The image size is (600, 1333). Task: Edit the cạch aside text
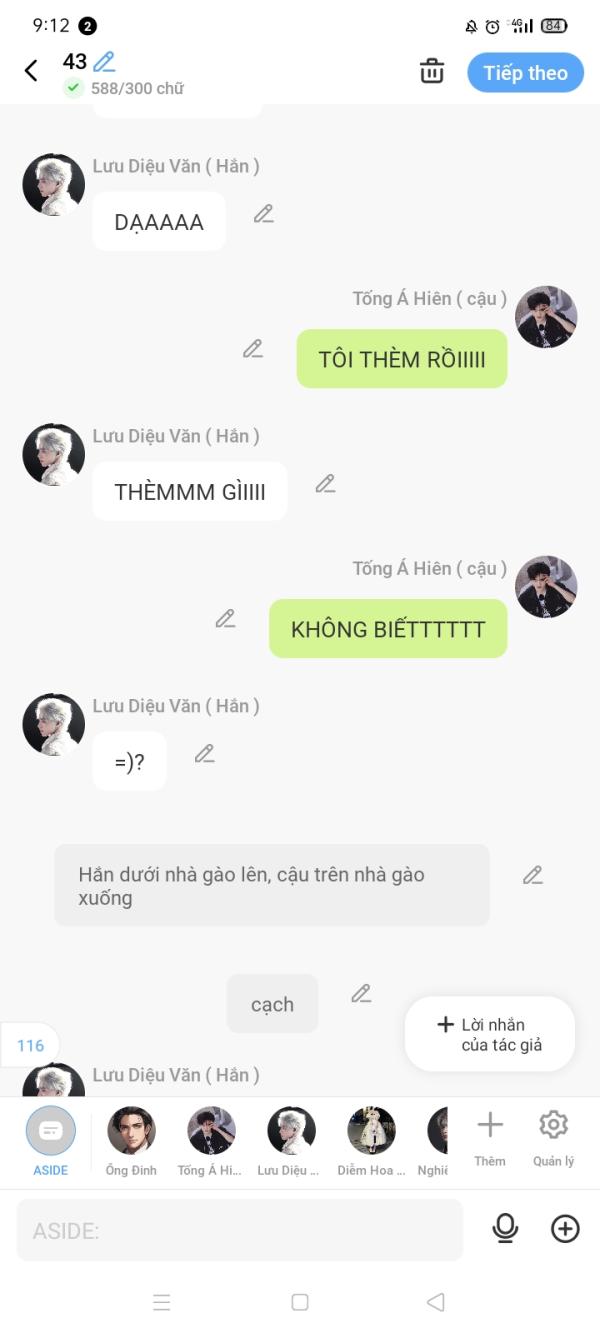(x=361, y=994)
